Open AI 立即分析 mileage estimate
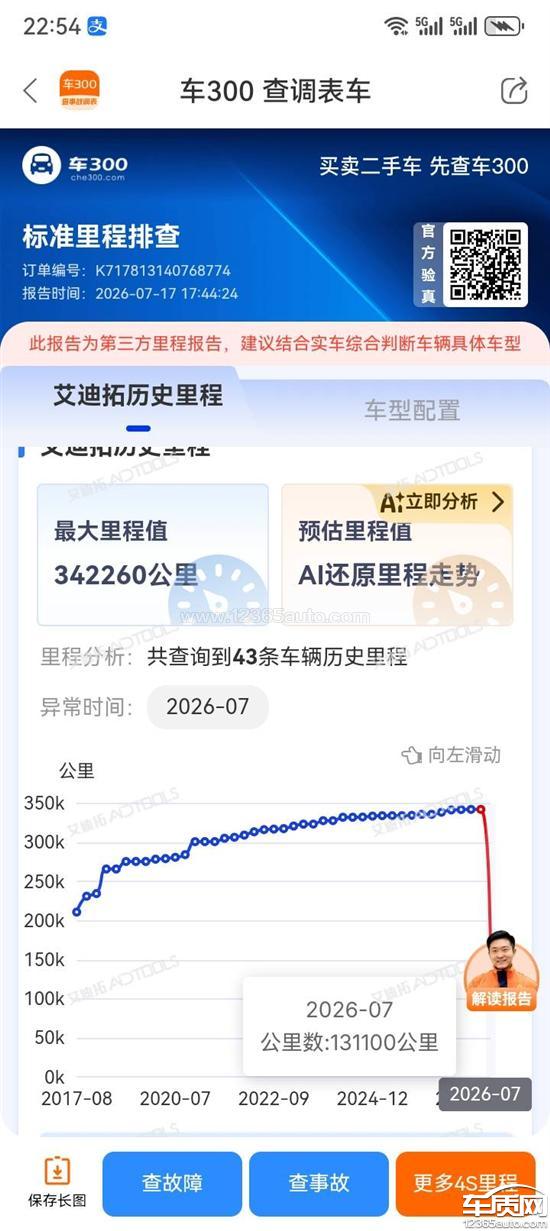 (x=441, y=502)
